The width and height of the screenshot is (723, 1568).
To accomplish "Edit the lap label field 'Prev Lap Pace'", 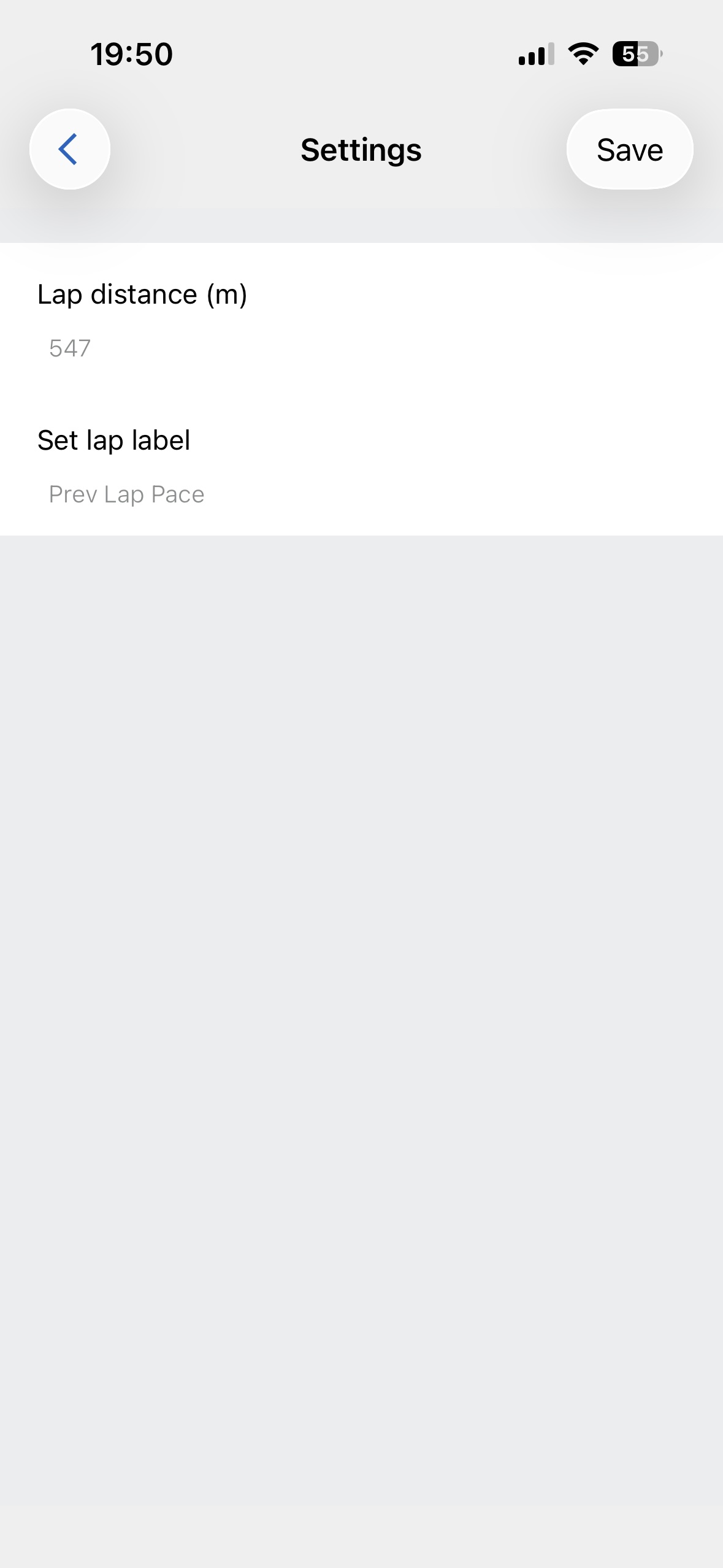I will [361, 494].
